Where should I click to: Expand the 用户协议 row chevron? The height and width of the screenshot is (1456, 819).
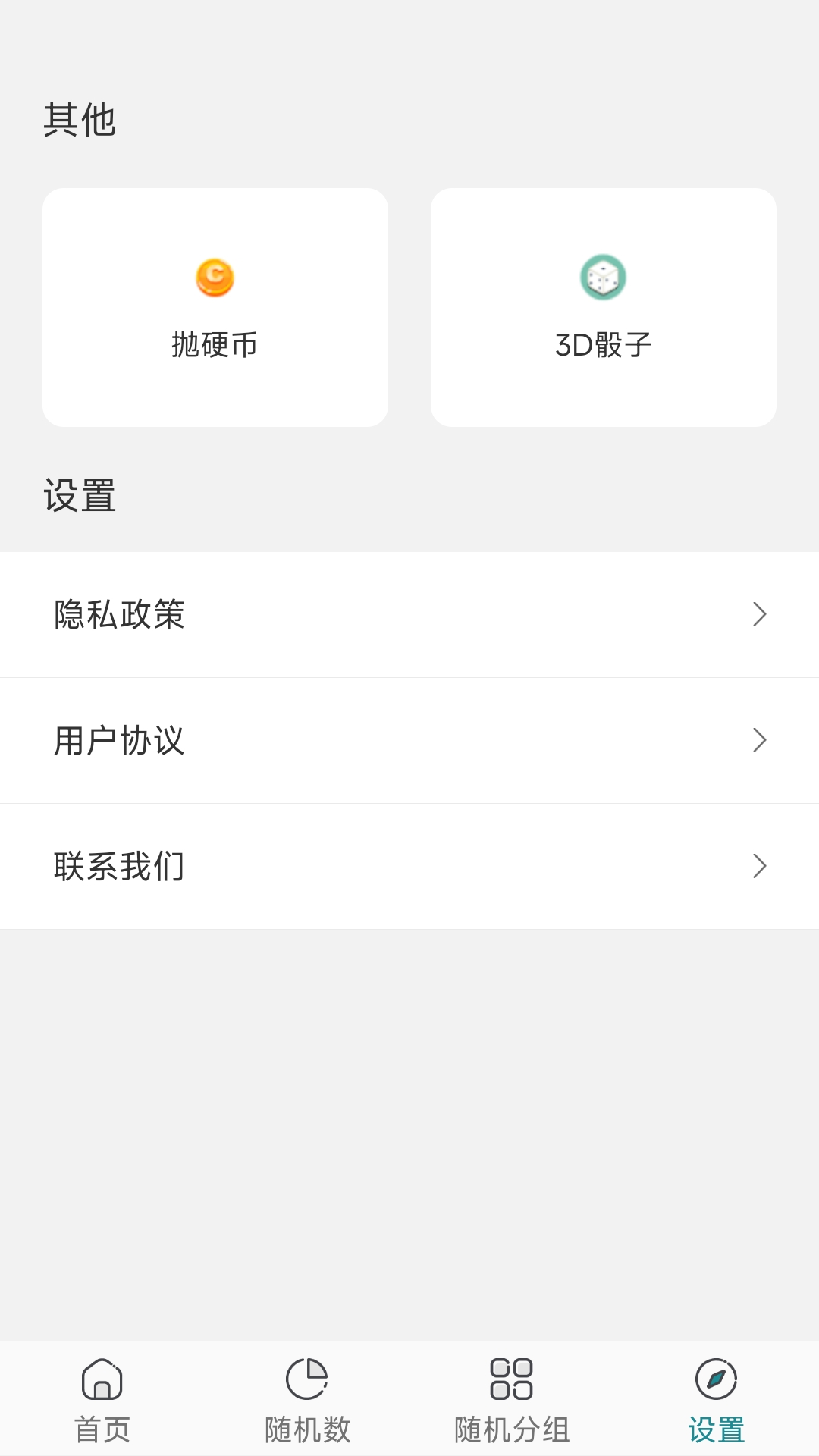click(761, 740)
